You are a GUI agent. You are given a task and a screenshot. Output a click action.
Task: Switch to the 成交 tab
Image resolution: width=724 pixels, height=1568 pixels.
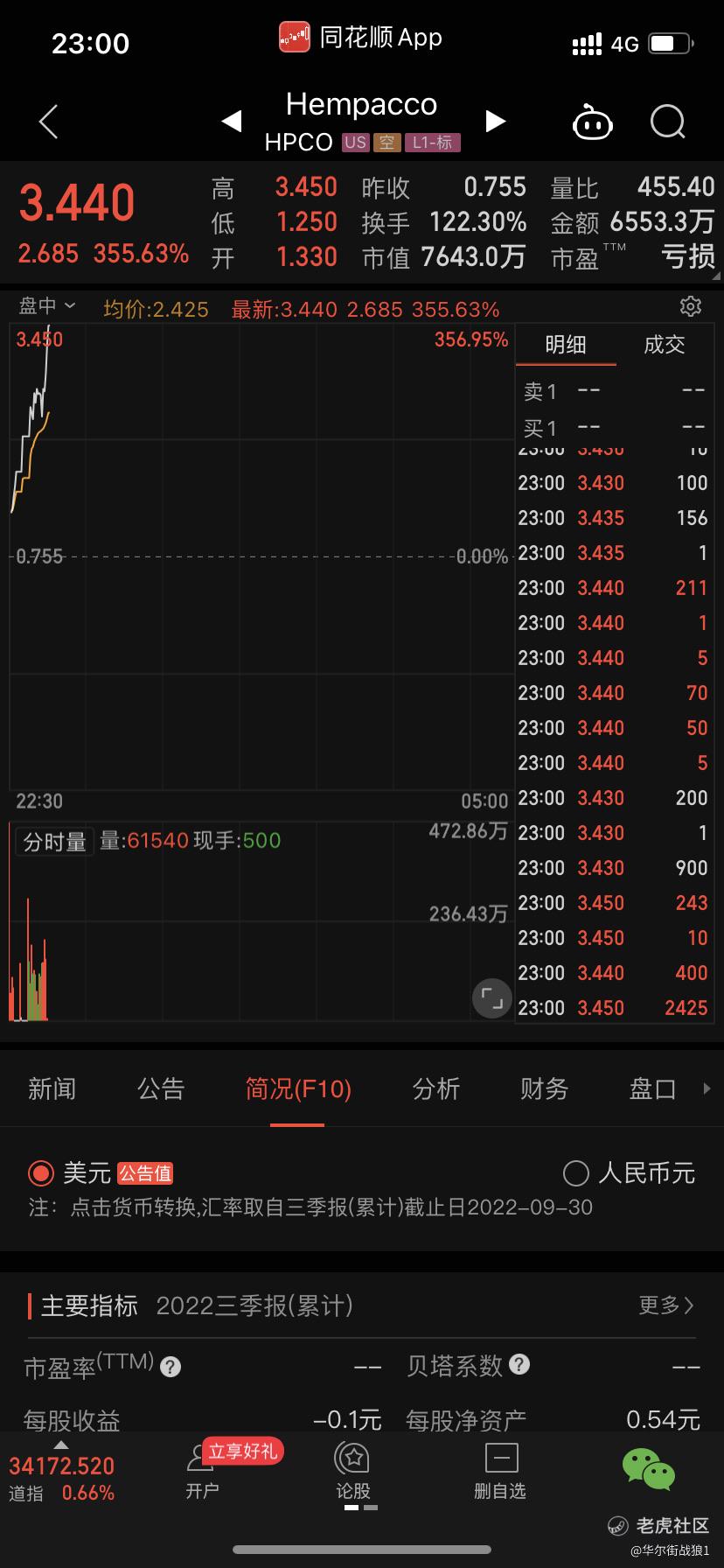[664, 345]
